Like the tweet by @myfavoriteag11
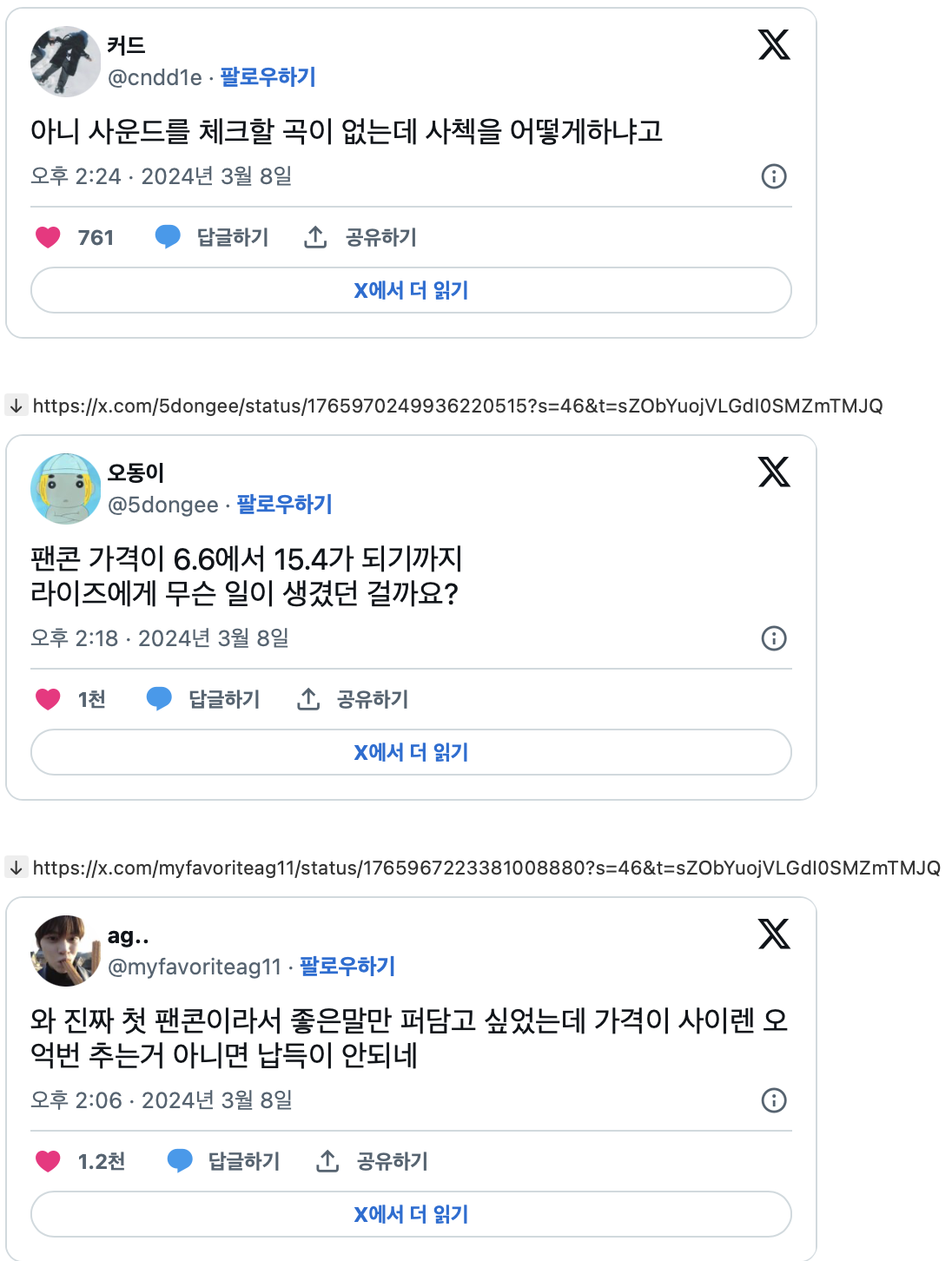 (x=48, y=1161)
